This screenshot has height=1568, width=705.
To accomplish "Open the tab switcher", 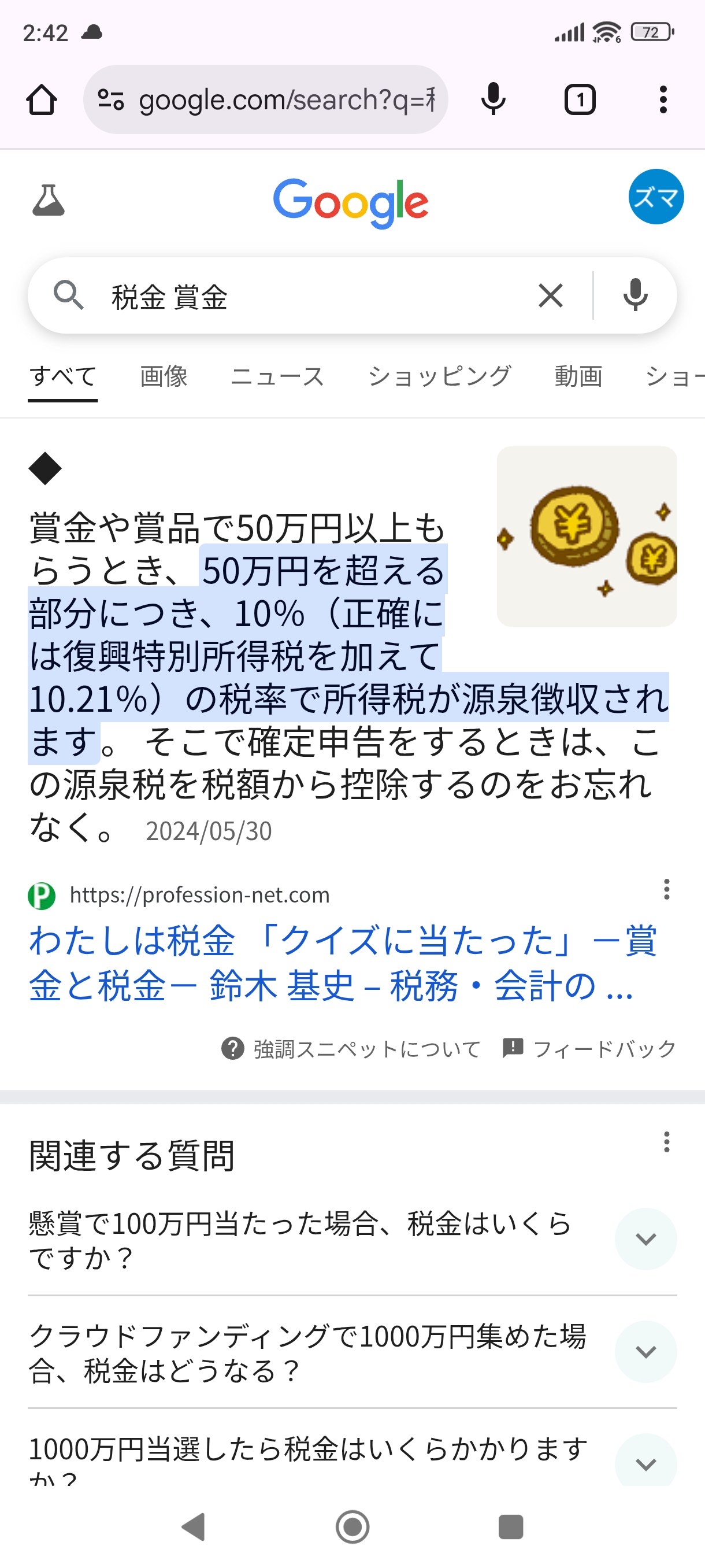I will click(580, 100).
